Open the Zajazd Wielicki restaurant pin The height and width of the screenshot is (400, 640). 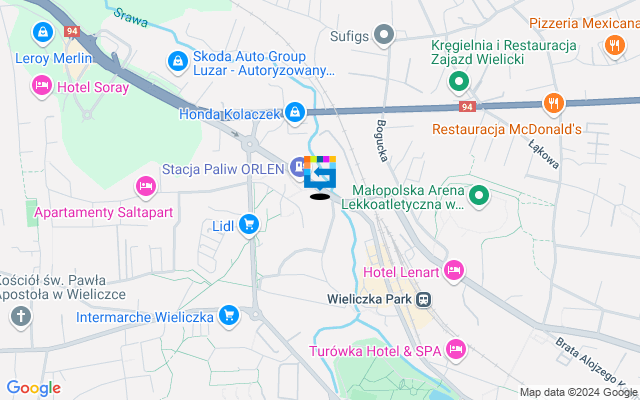pyautogui.click(x=459, y=82)
